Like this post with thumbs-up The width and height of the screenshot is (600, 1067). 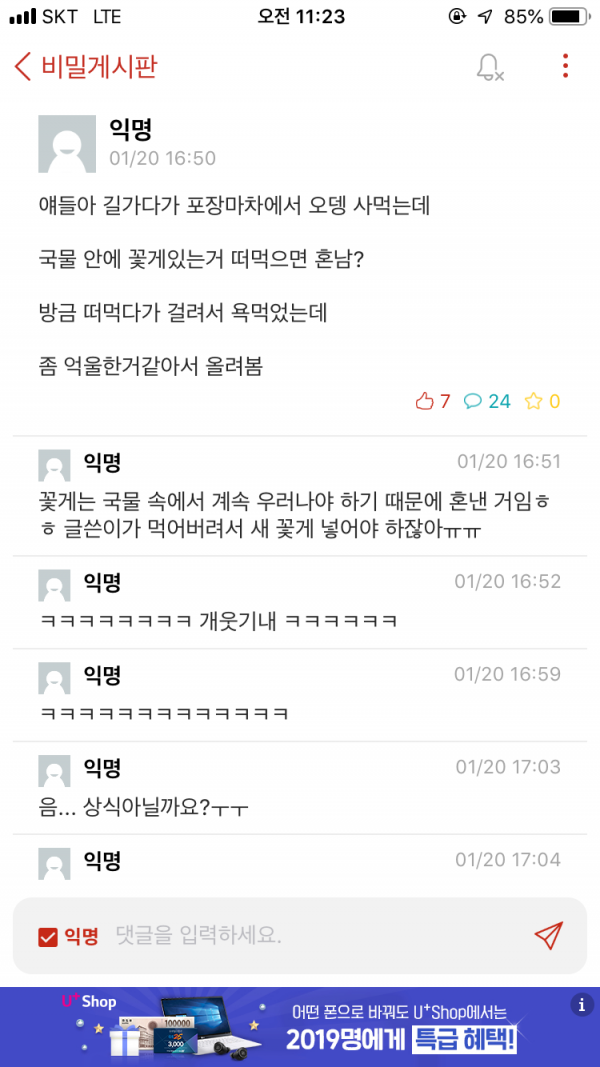425,402
